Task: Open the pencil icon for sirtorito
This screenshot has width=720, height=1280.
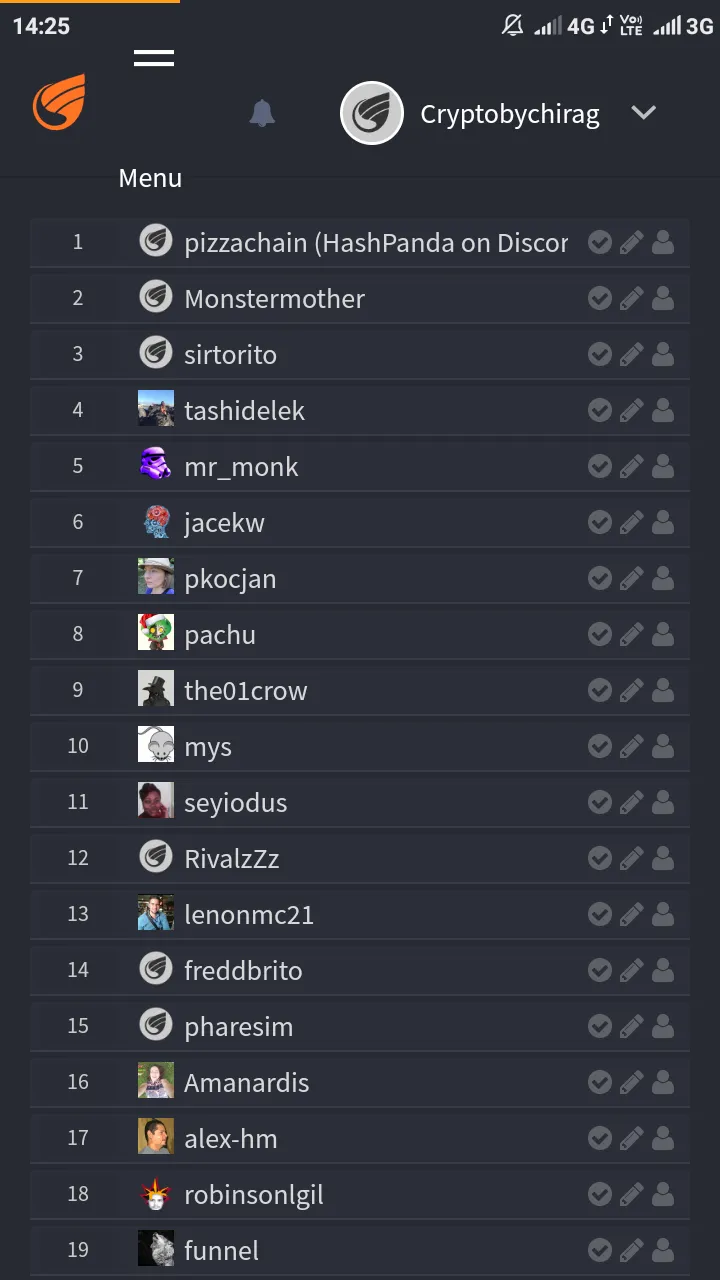Action: pyautogui.click(x=631, y=354)
